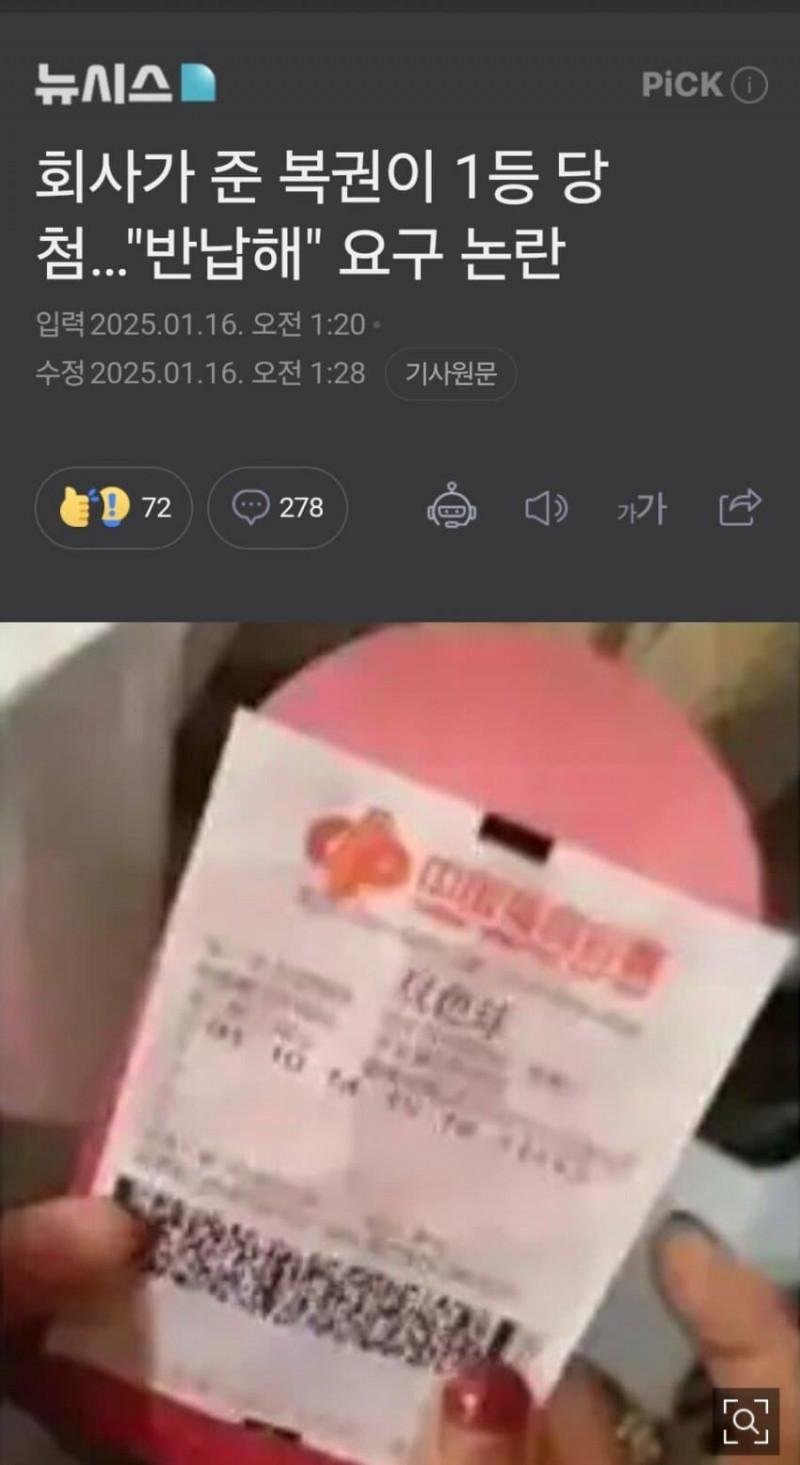
Task: Tap the reaction button with 72
Action: pyautogui.click(x=113, y=508)
